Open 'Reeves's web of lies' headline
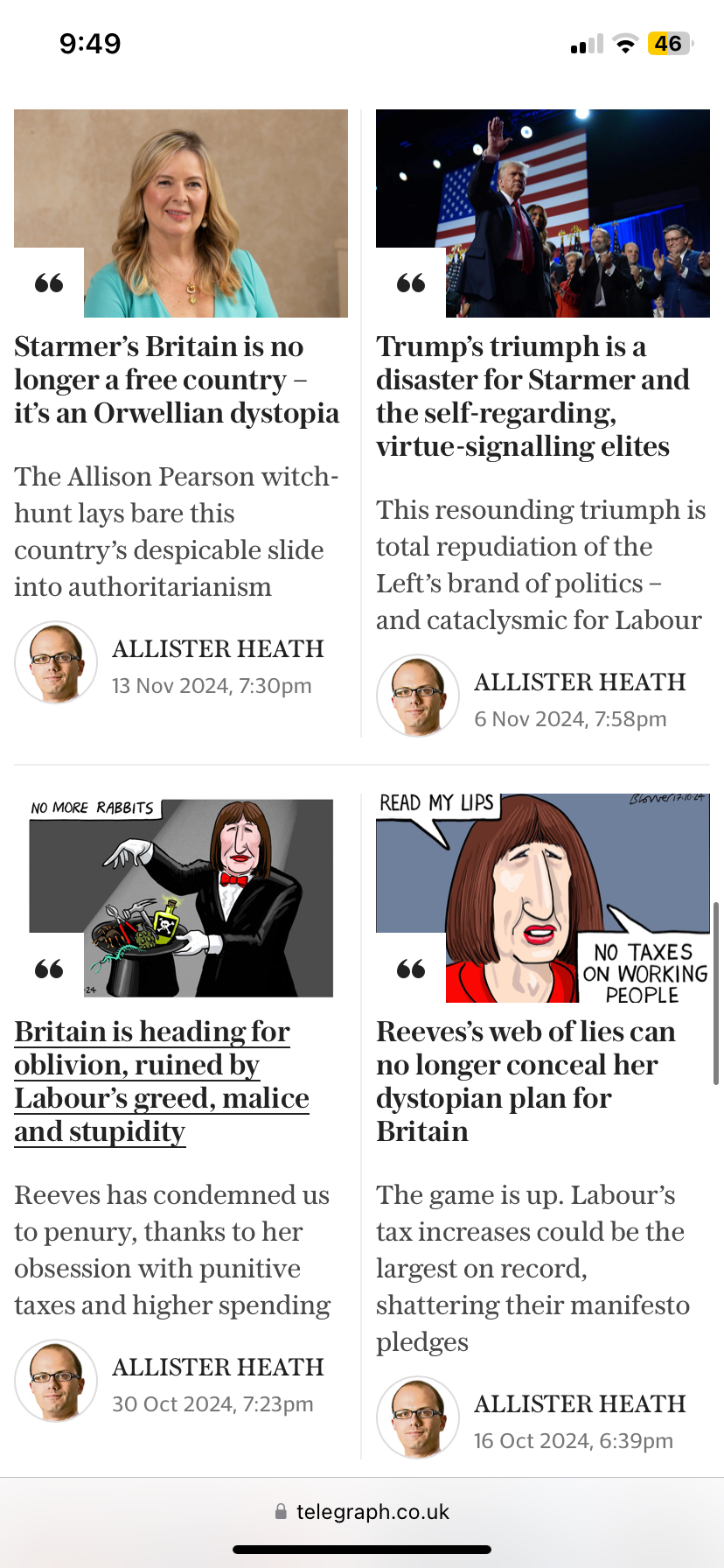 click(x=526, y=1081)
